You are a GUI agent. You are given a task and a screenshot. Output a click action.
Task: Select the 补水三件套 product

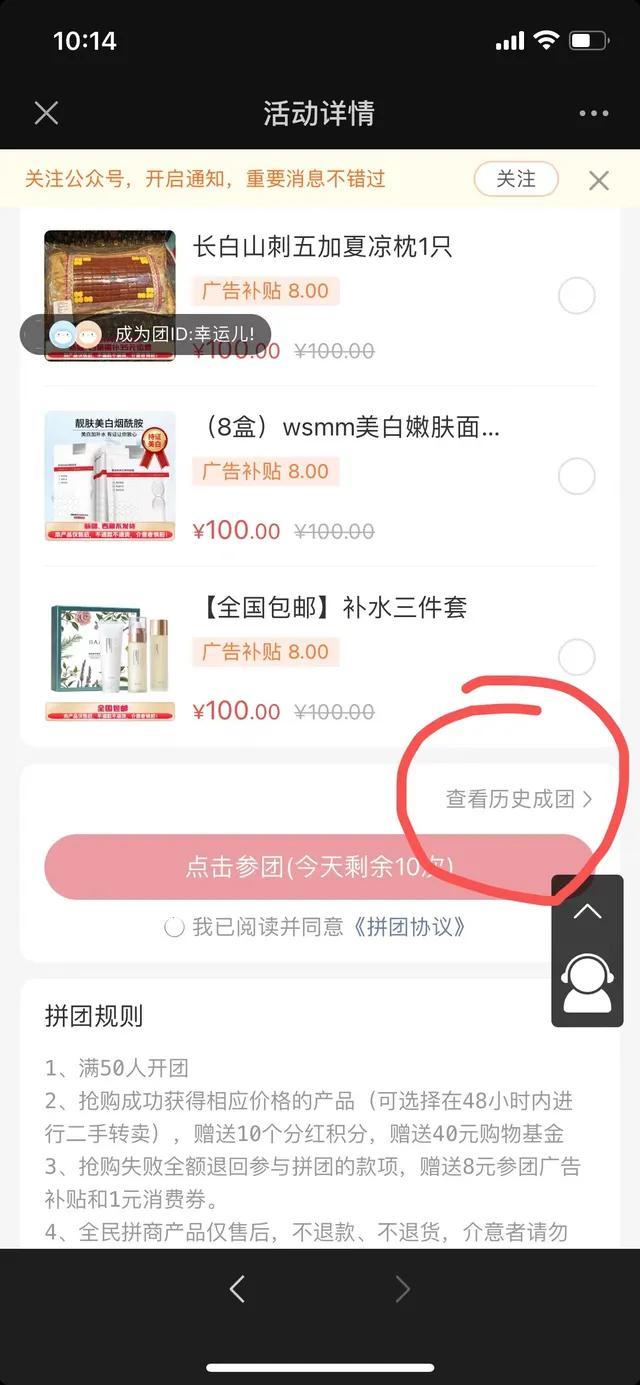coord(576,657)
